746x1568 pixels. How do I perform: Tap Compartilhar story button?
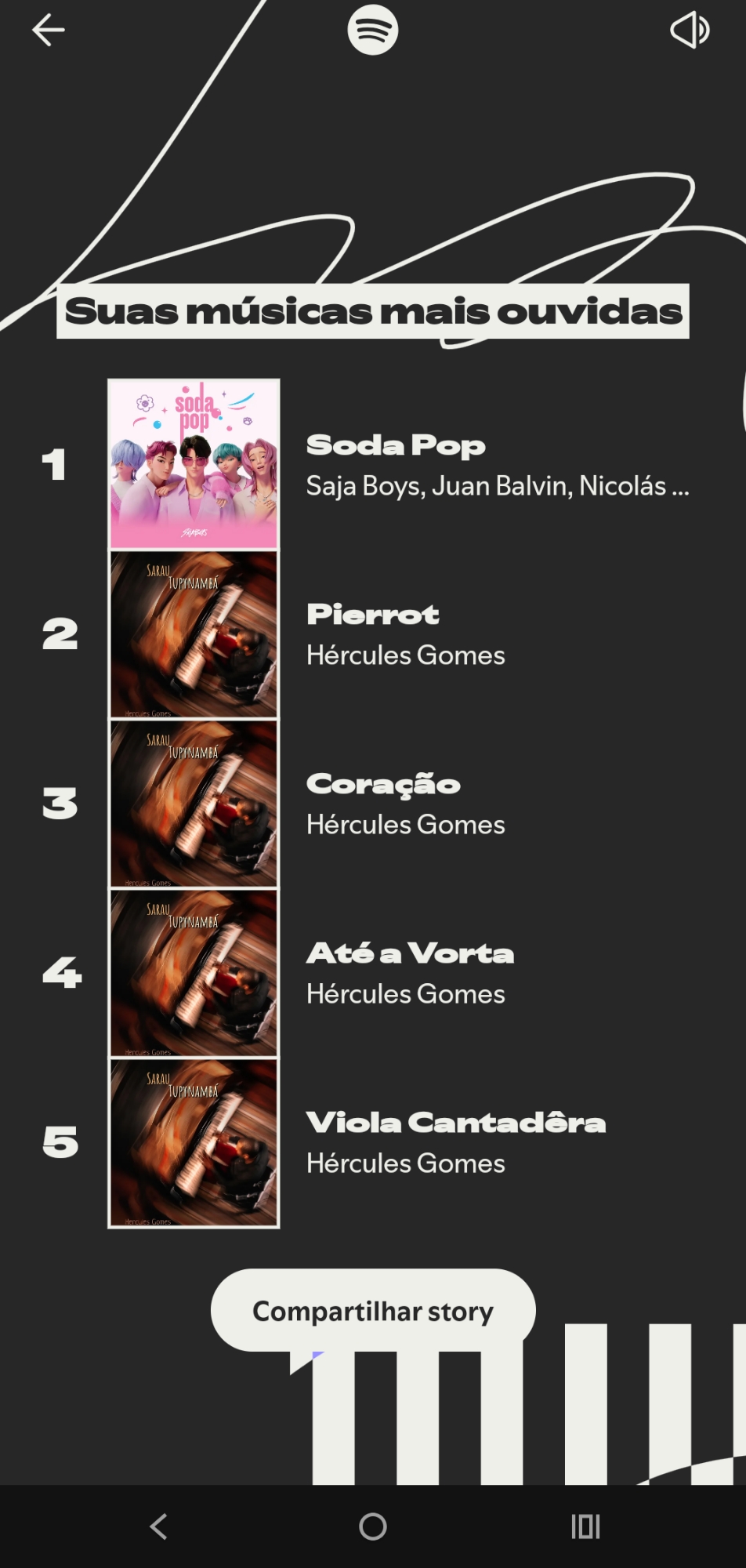[x=373, y=1311]
